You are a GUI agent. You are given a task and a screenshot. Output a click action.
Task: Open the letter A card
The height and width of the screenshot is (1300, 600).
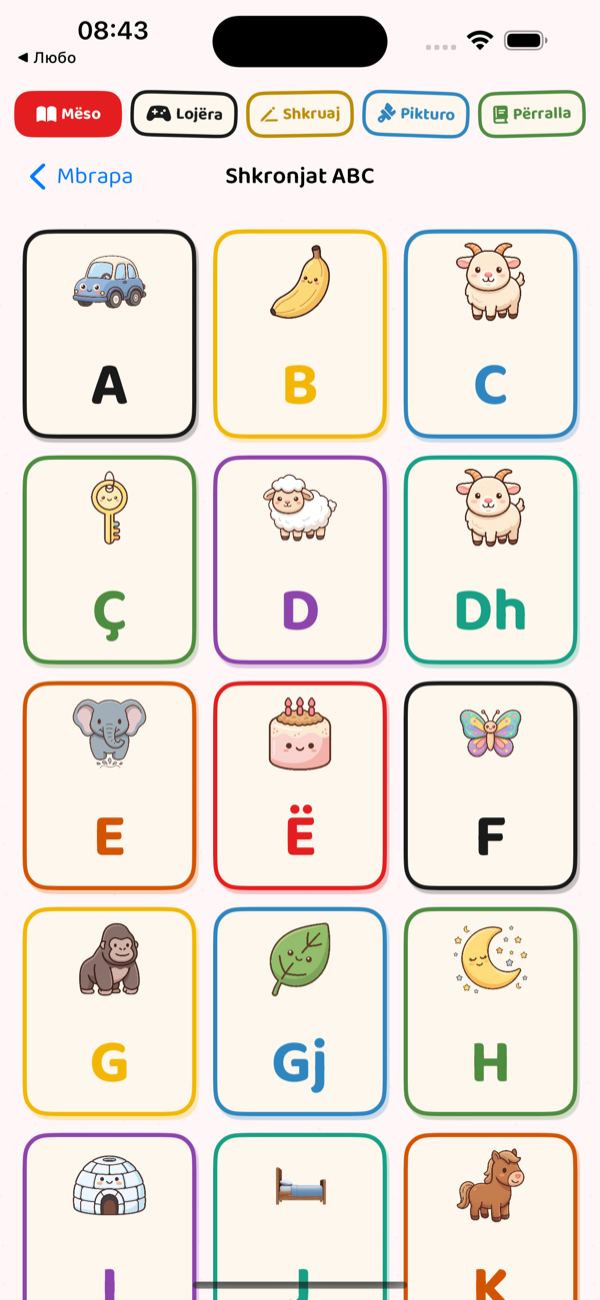110,334
